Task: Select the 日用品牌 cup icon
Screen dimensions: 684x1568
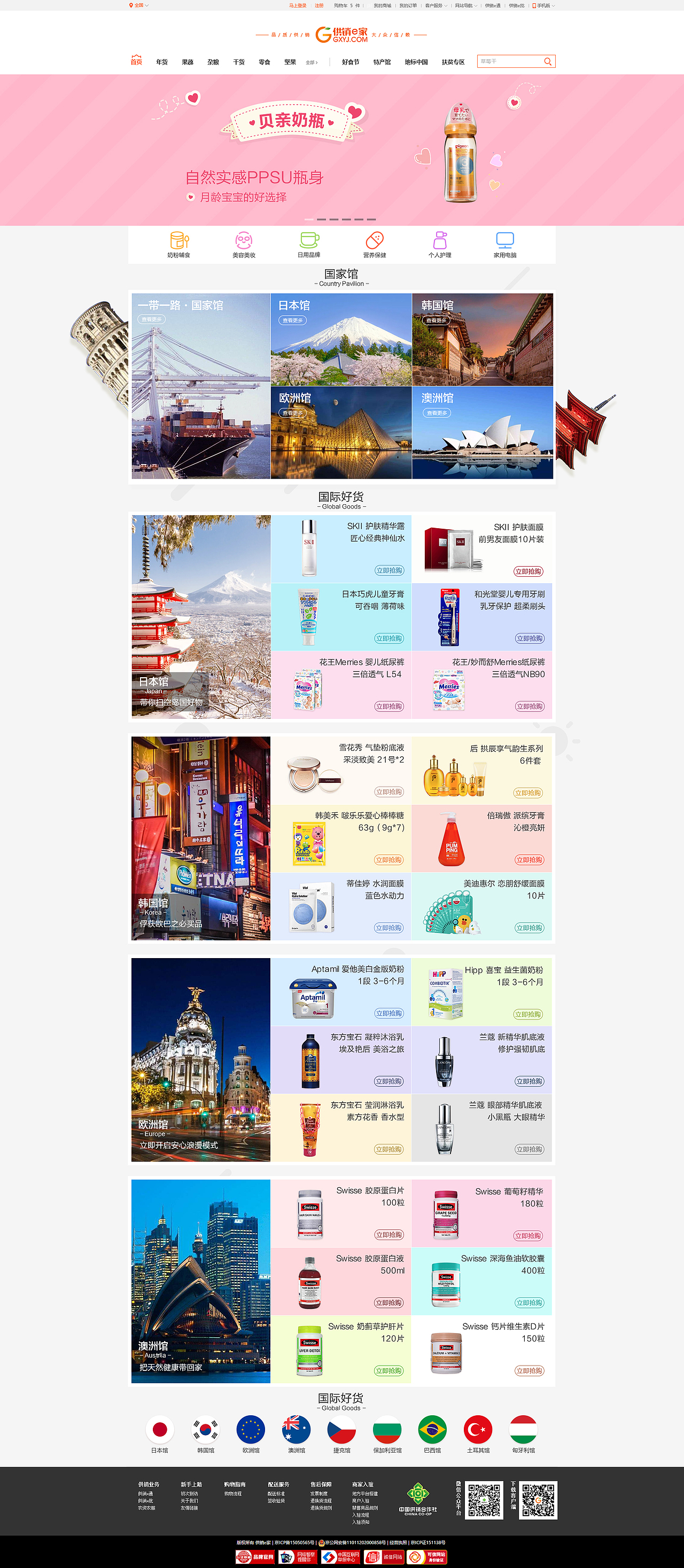Action: point(309,240)
